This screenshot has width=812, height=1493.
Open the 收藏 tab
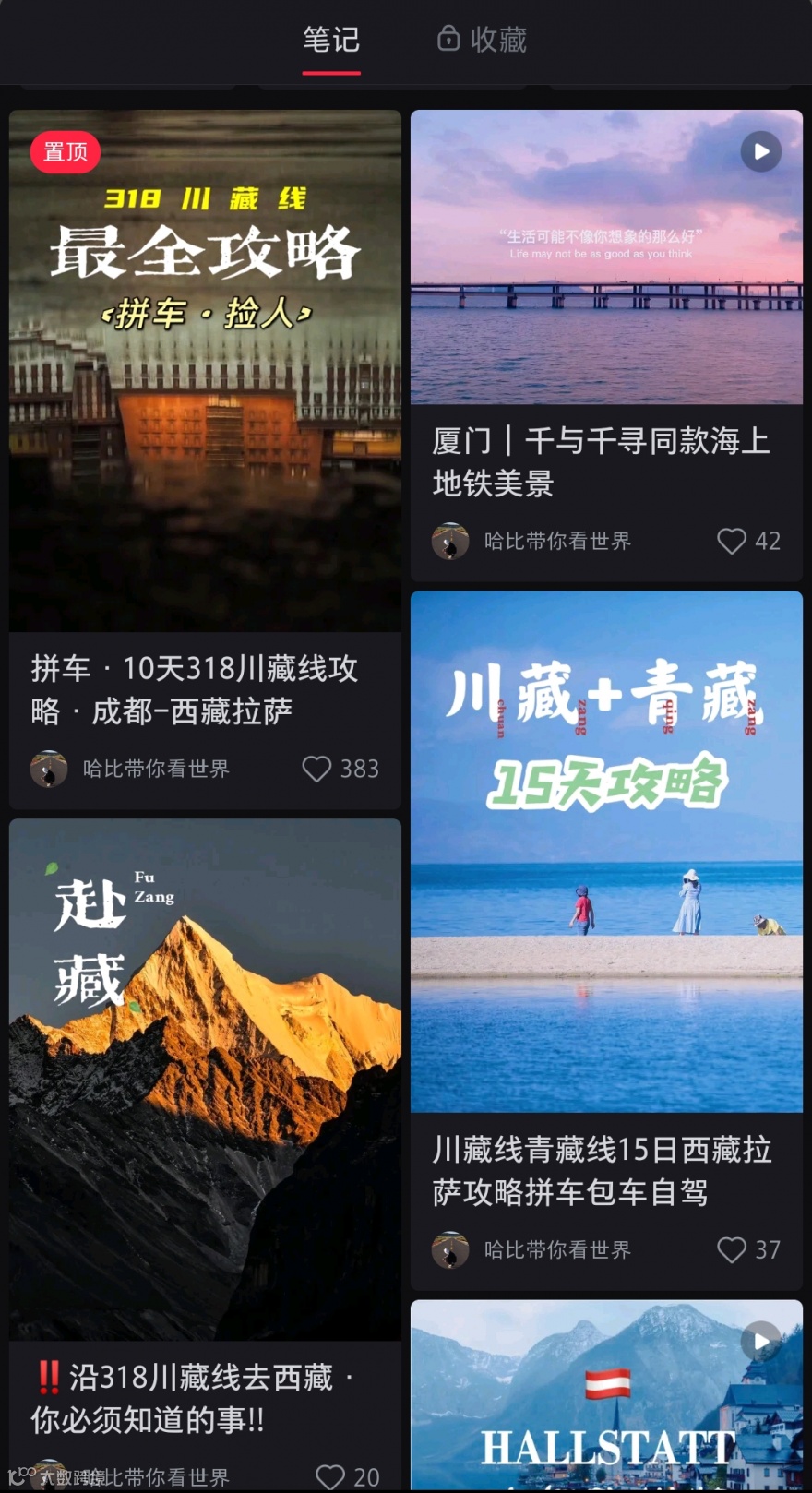point(482,40)
